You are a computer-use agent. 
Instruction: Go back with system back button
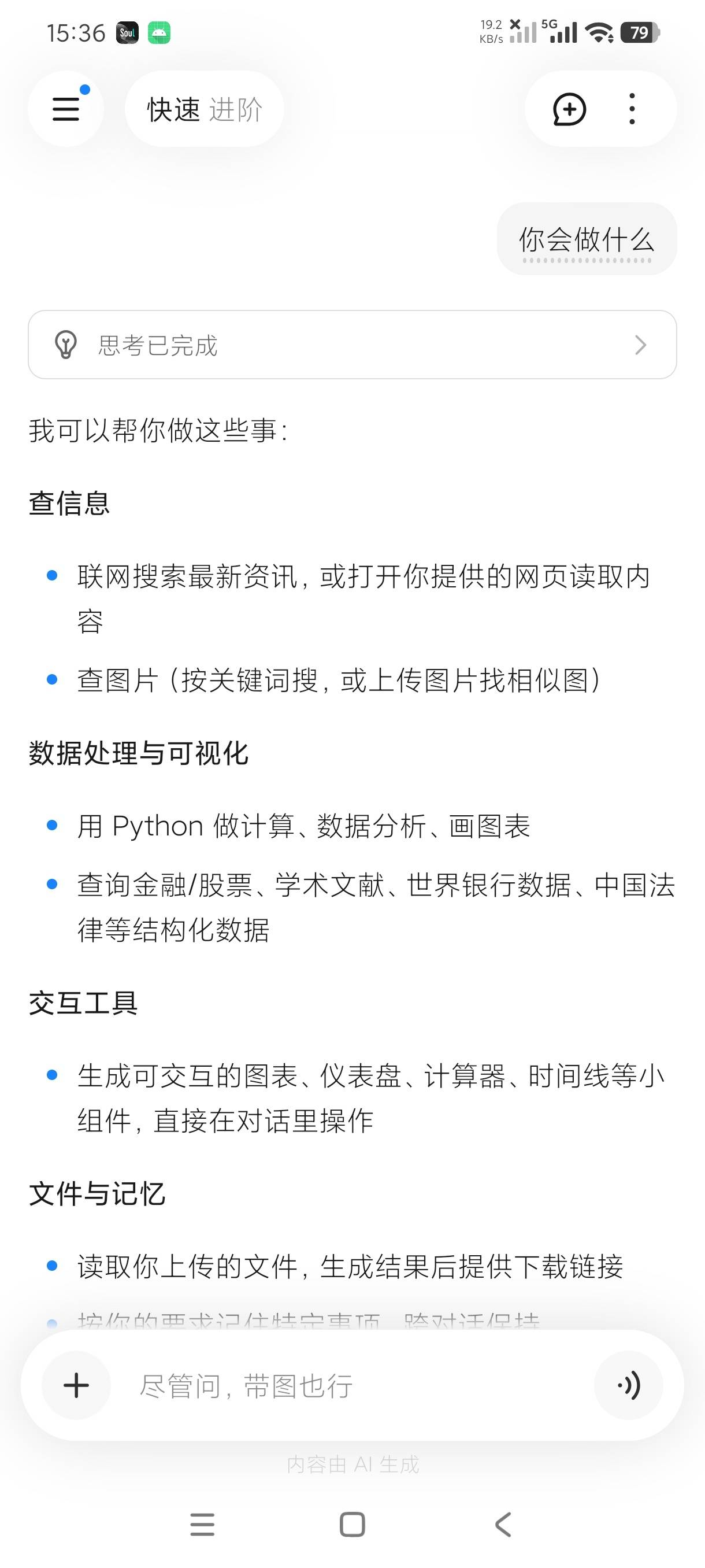tap(502, 1525)
